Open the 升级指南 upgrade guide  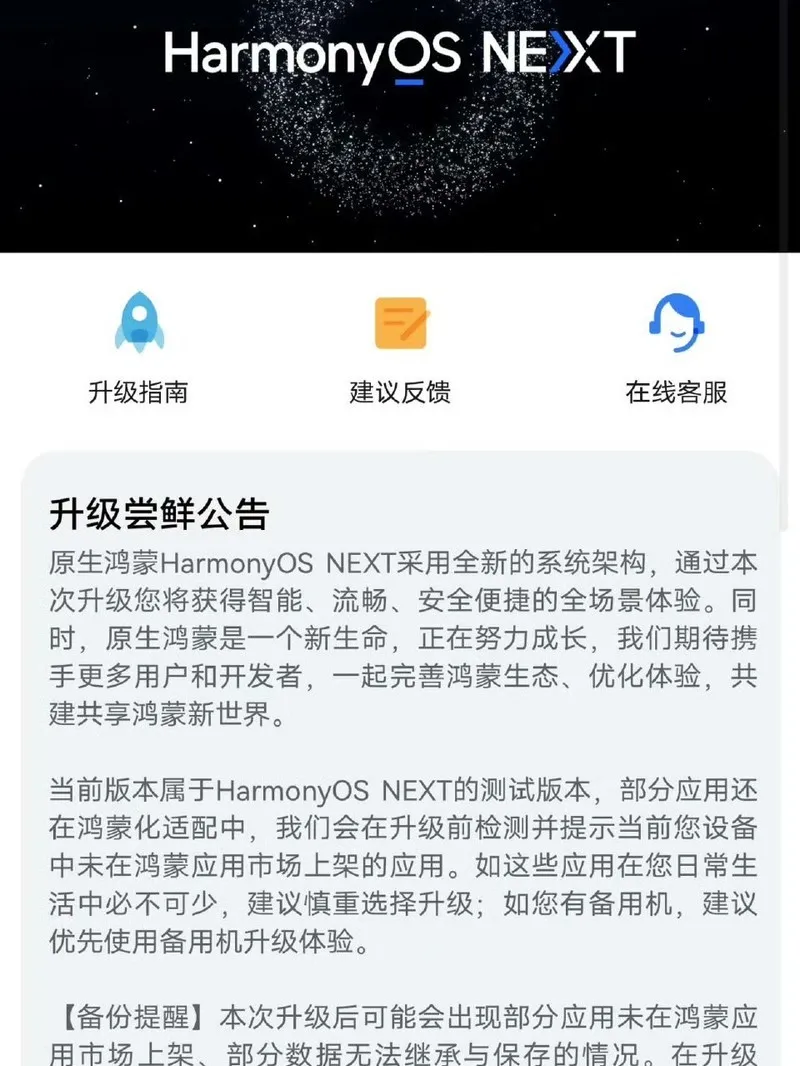click(138, 346)
